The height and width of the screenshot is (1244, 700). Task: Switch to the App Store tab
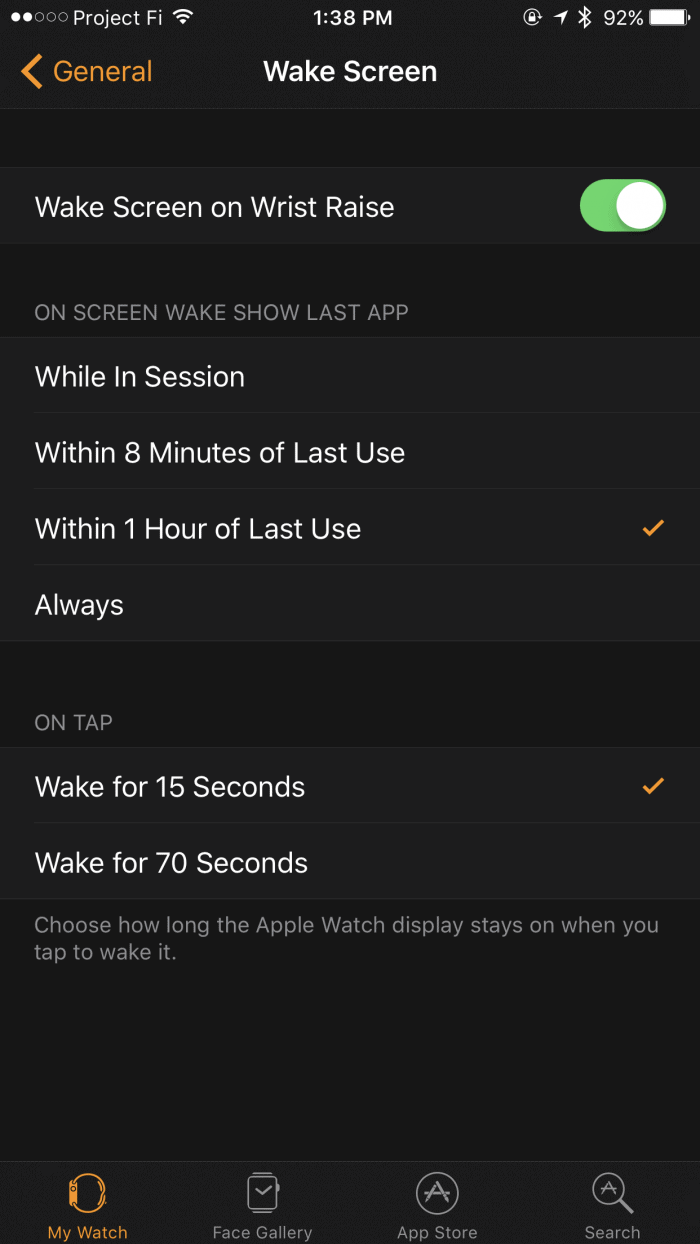[437, 1203]
